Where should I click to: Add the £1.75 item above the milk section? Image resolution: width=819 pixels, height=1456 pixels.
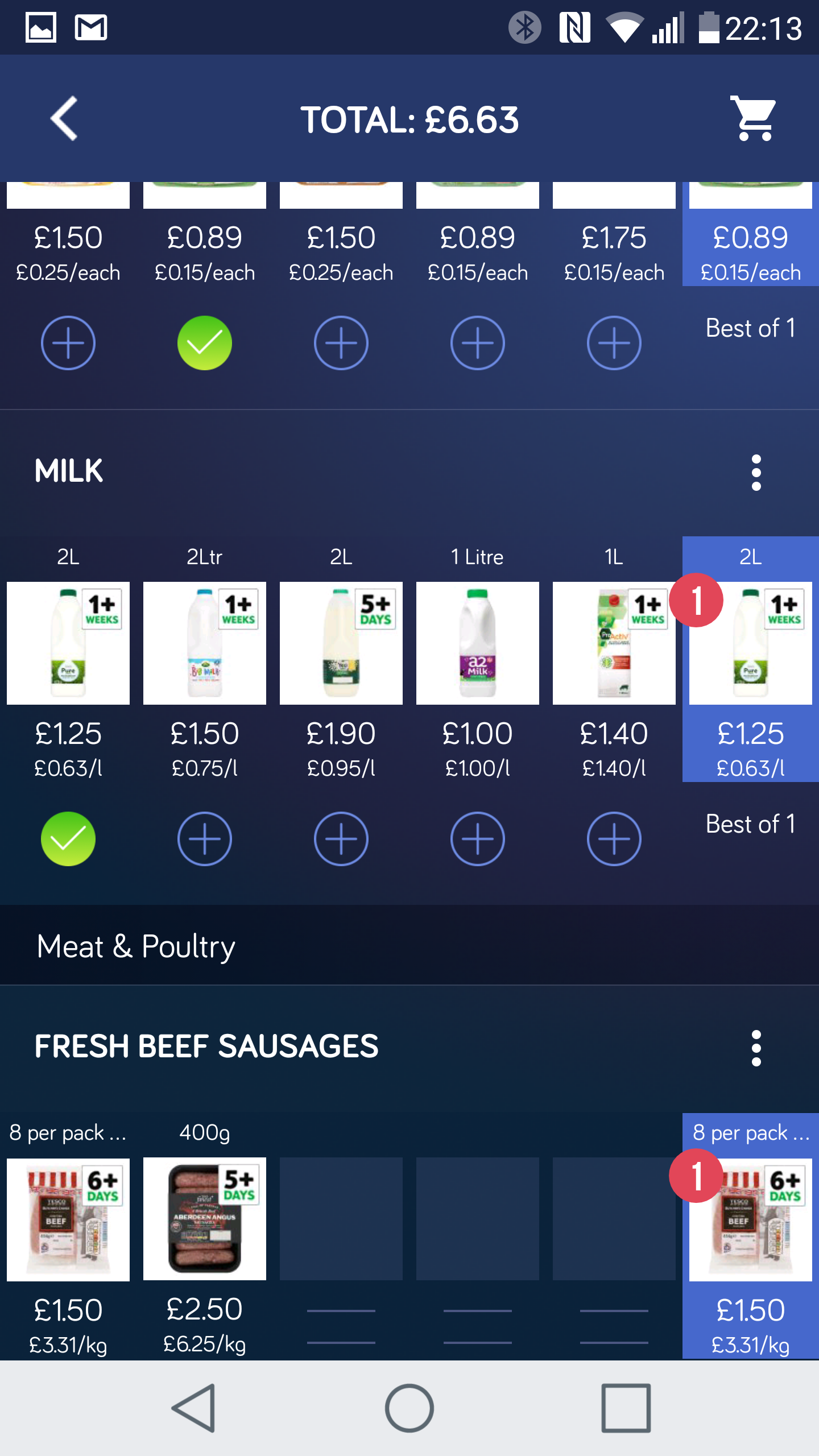[614, 343]
